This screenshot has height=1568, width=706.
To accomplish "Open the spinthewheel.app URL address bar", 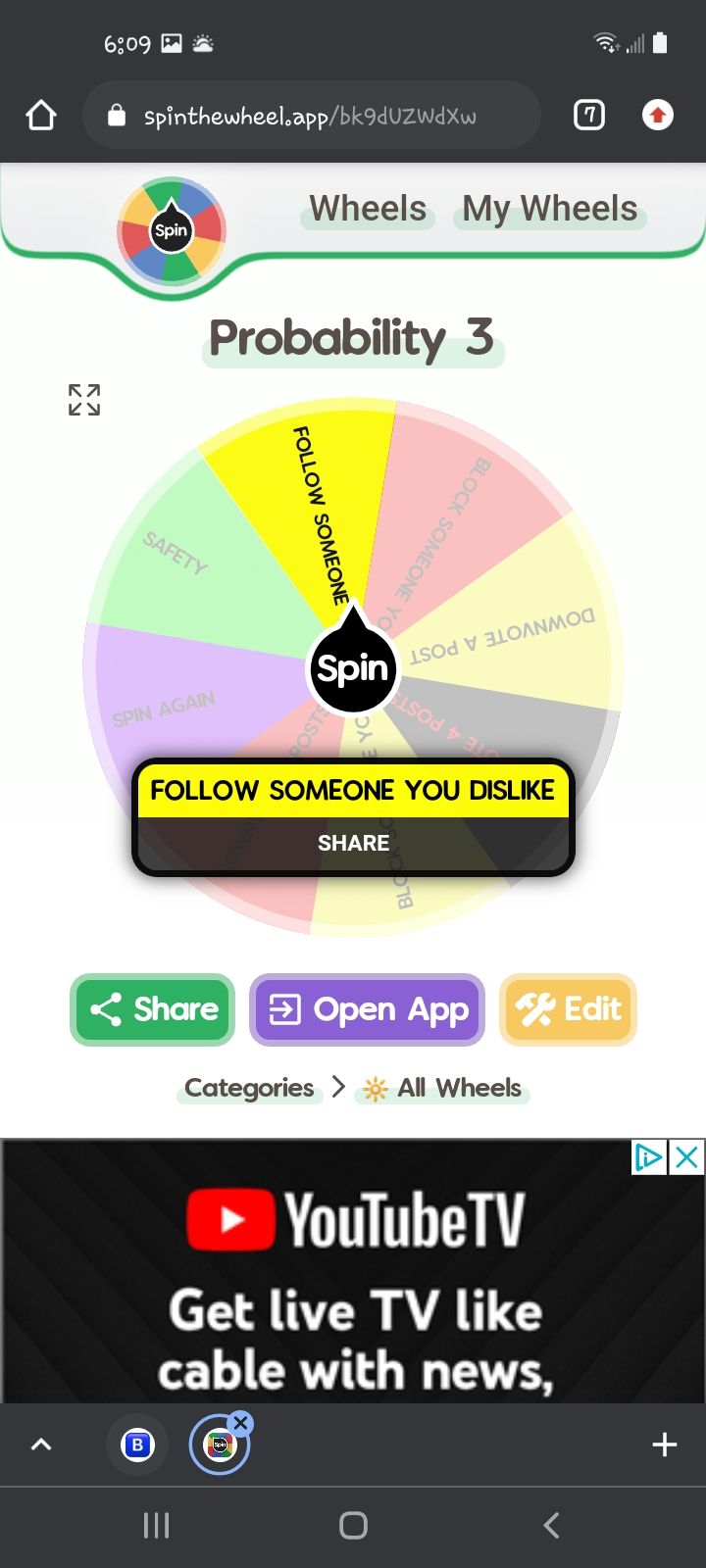I will tap(310, 116).
